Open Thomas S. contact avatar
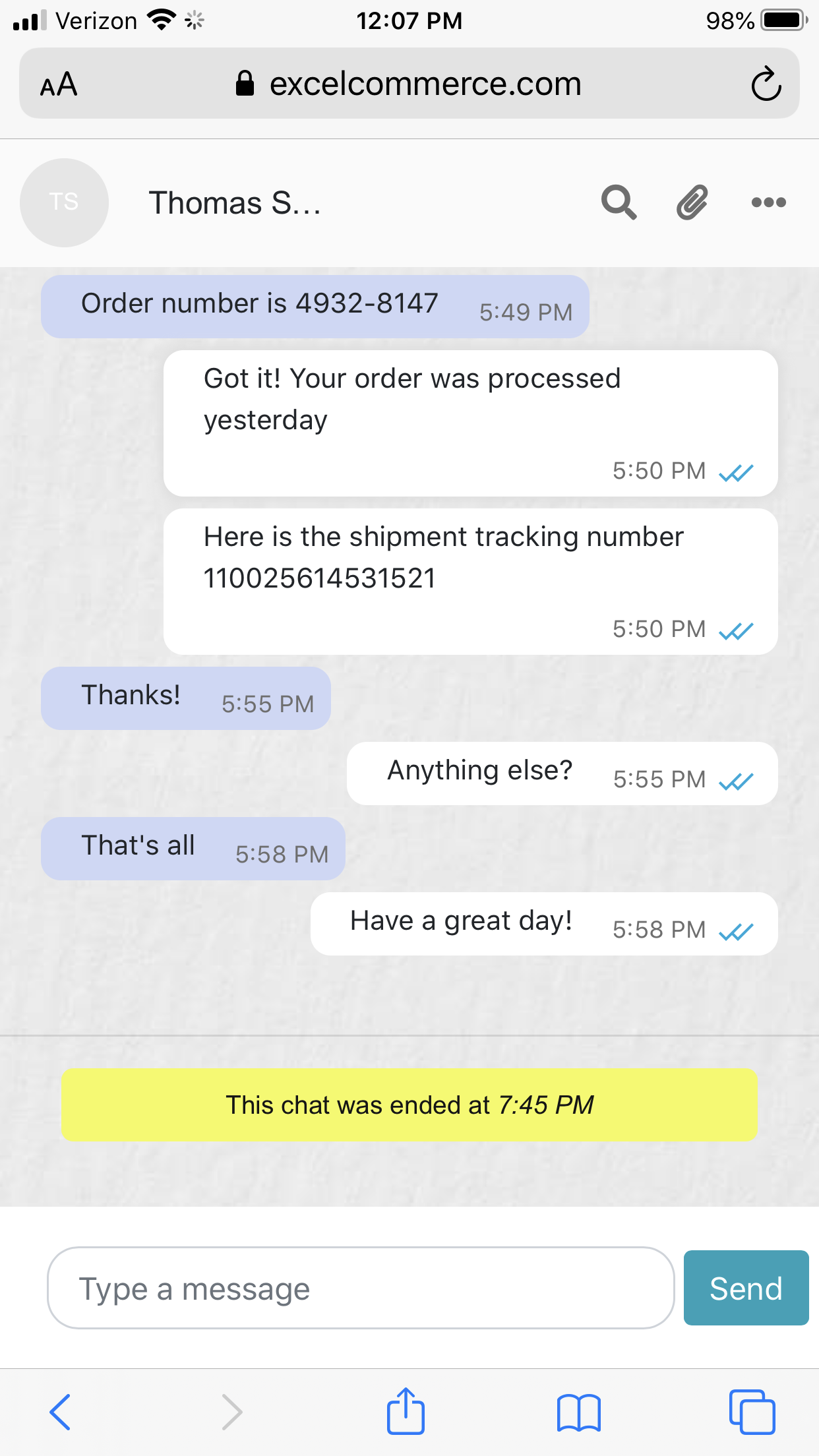The width and height of the screenshot is (819, 1456). [64, 202]
